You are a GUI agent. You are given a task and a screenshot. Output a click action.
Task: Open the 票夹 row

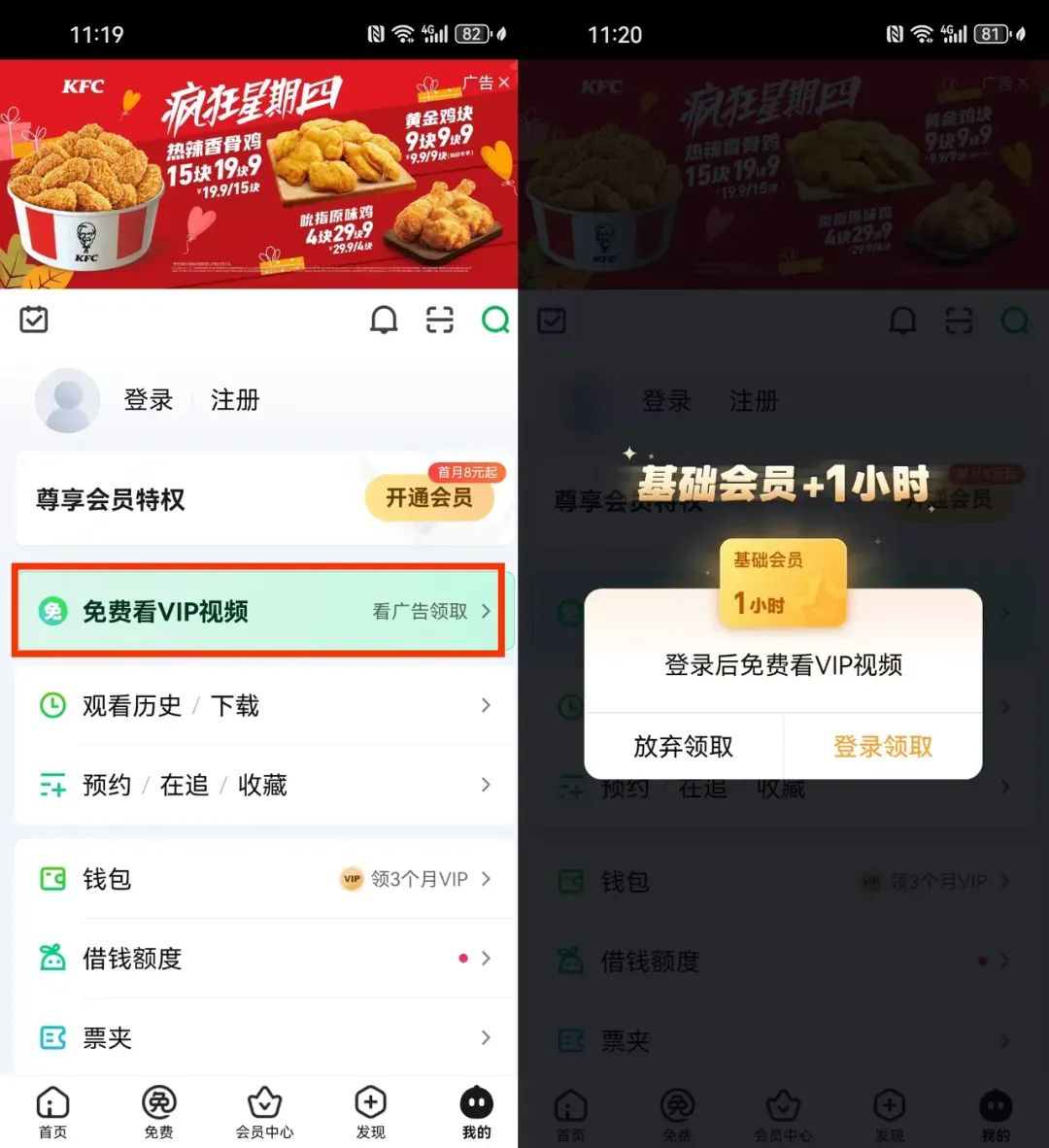(258, 1038)
